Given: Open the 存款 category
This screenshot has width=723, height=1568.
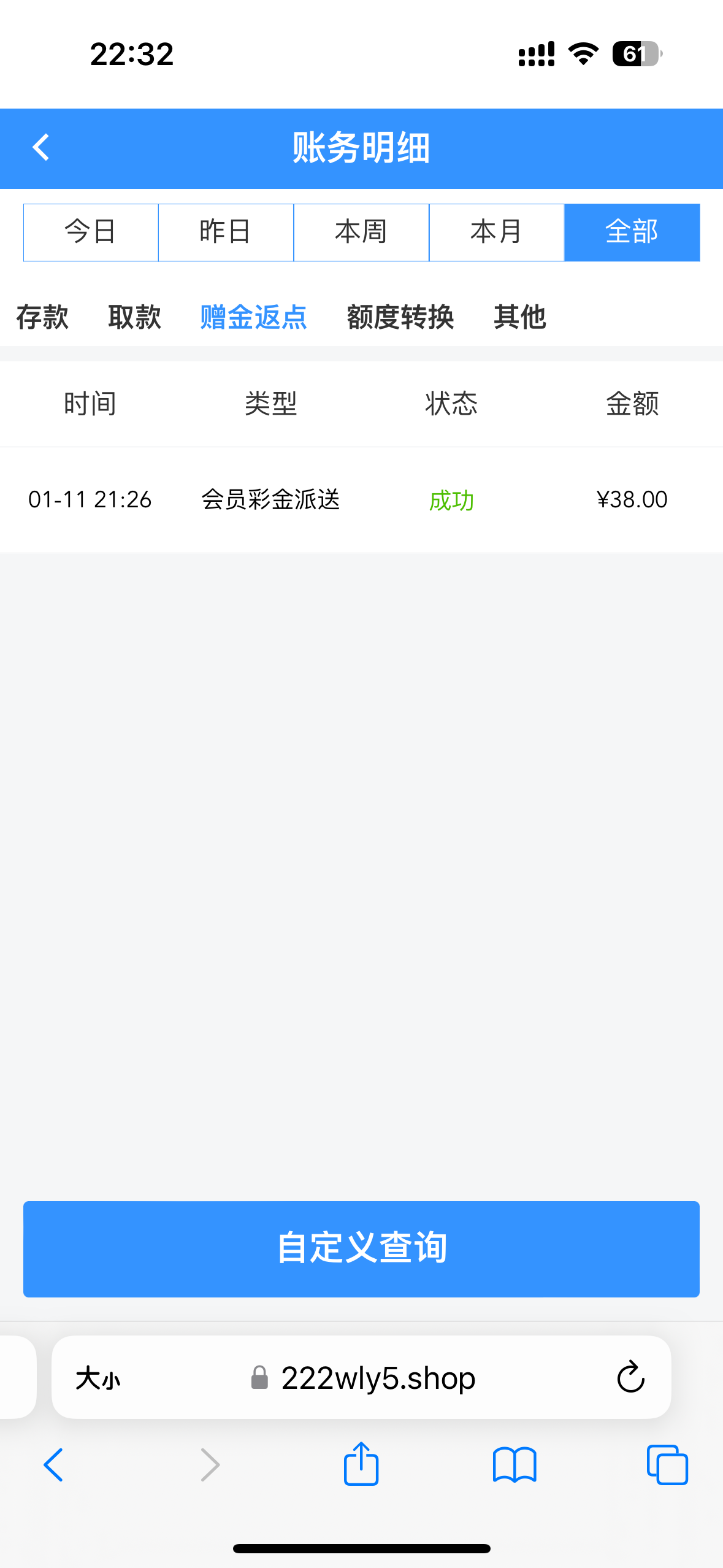Looking at the screenshot, I should coord(42,317).
